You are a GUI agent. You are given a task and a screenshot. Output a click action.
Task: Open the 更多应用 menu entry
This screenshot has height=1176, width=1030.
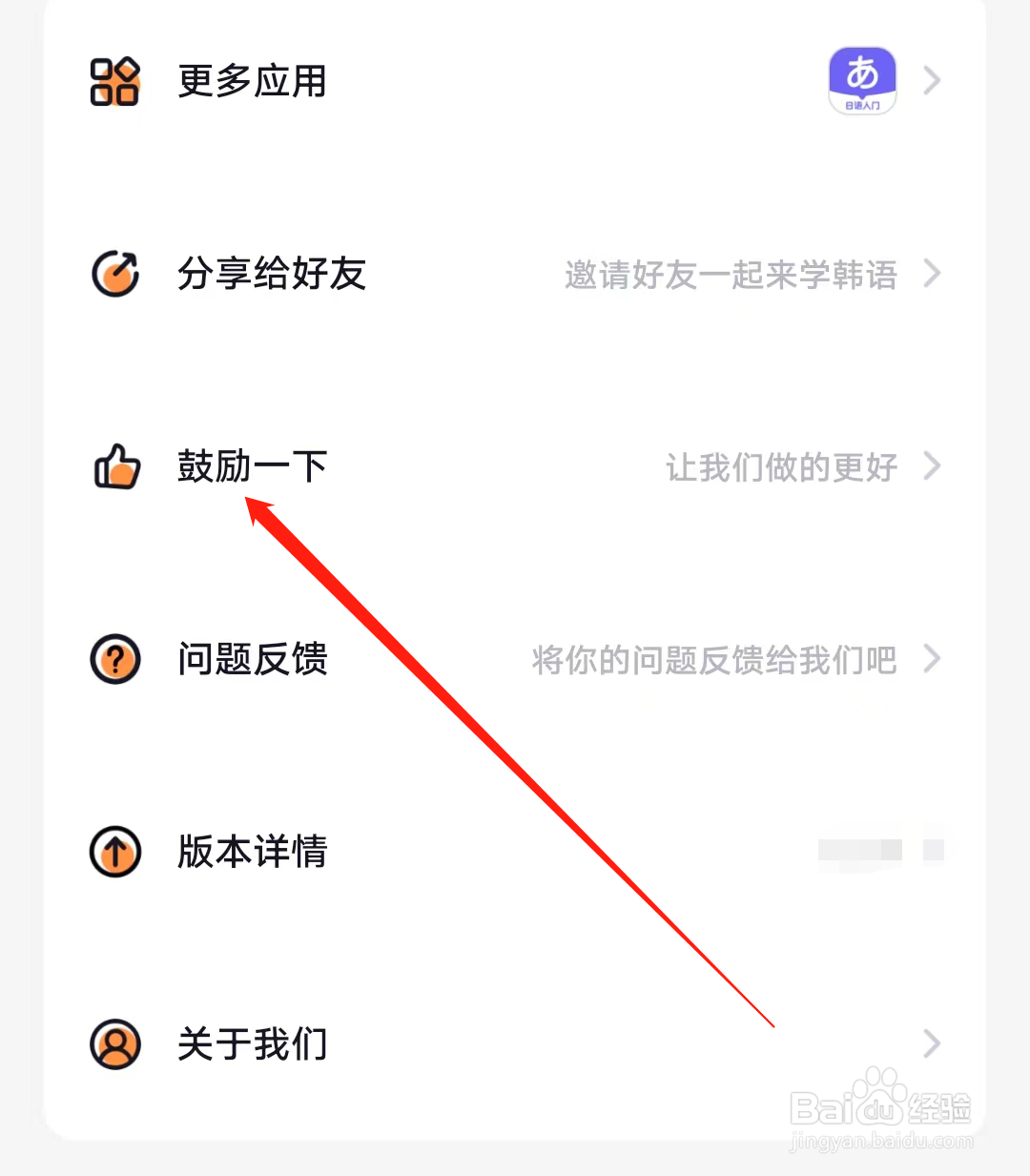tap(251, 82)
